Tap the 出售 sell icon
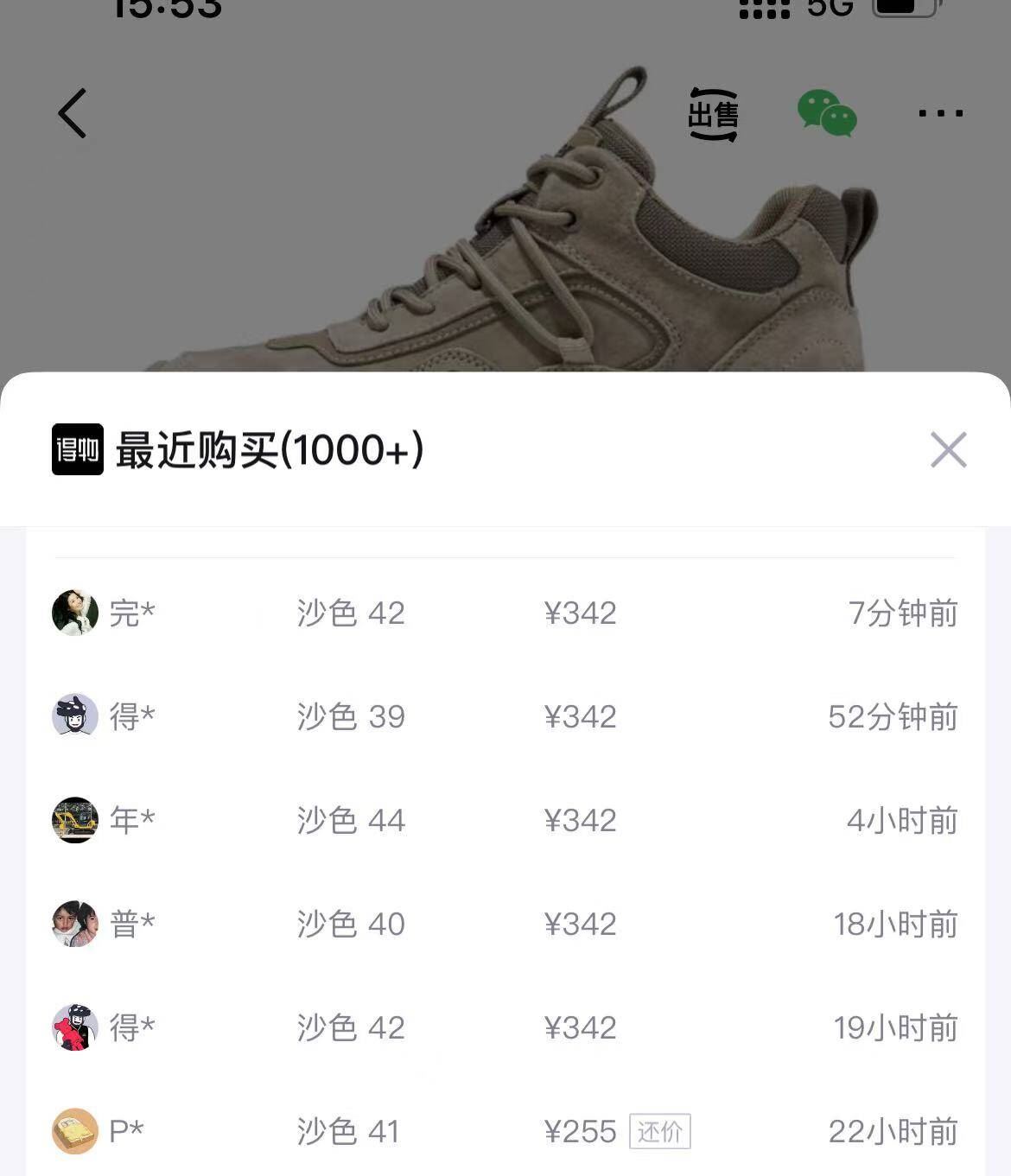Screen dimensions: 1011x1176 [x=713, y=114]
